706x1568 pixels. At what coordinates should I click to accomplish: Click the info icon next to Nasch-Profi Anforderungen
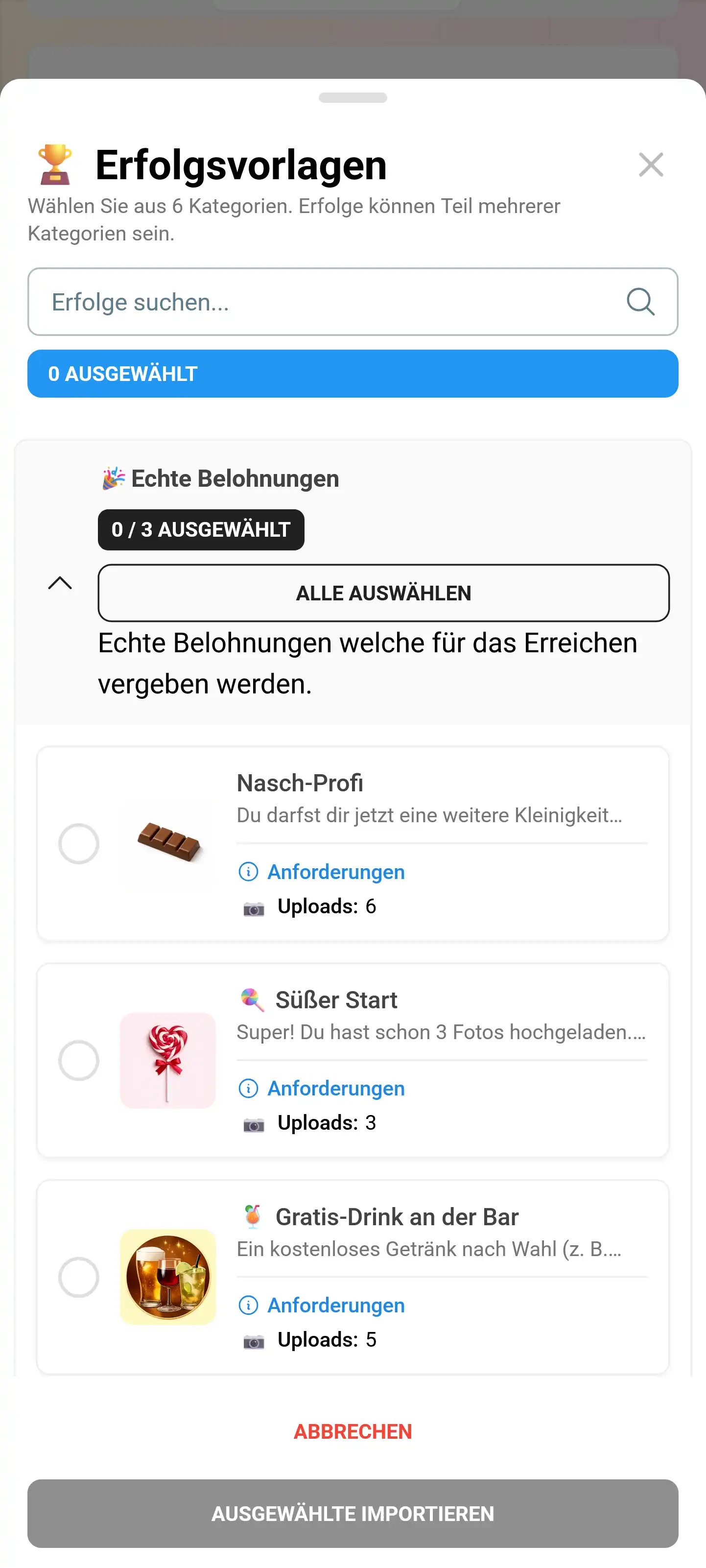248,872
